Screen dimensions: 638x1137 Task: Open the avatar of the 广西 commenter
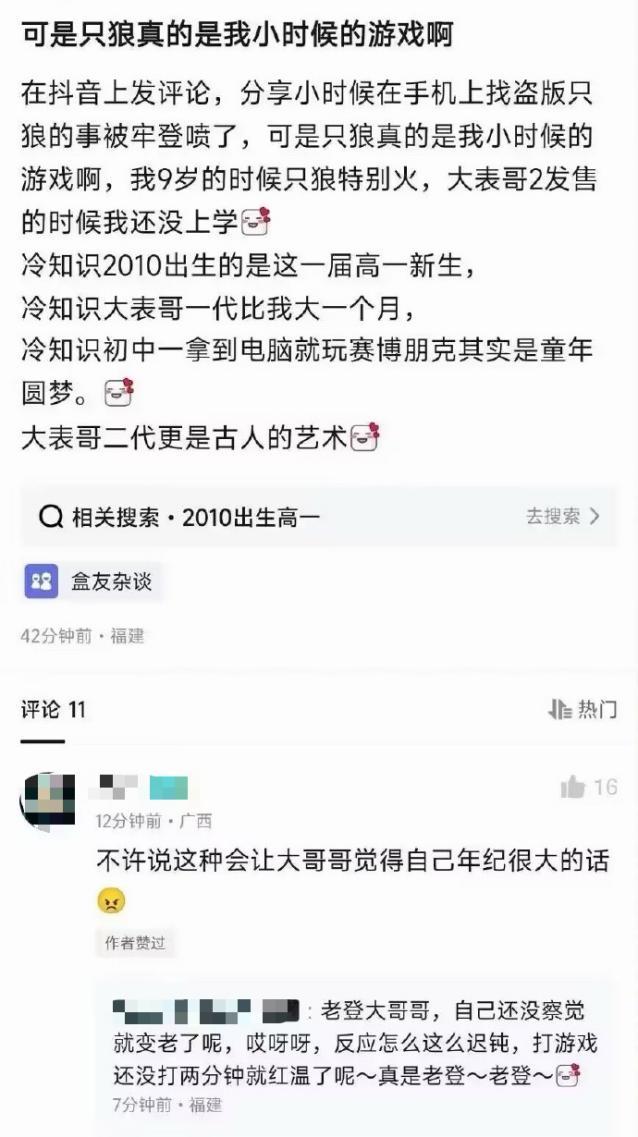47,800
